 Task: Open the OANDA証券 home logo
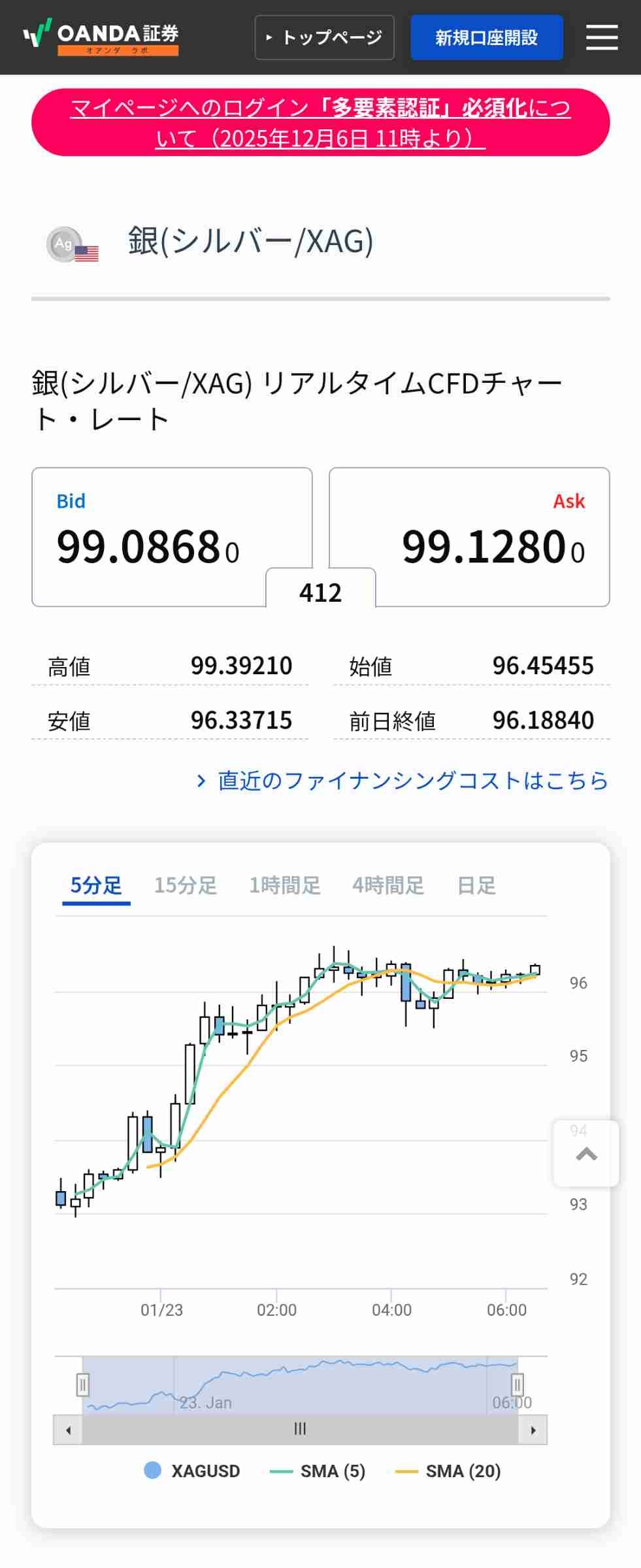coord(101,37)
